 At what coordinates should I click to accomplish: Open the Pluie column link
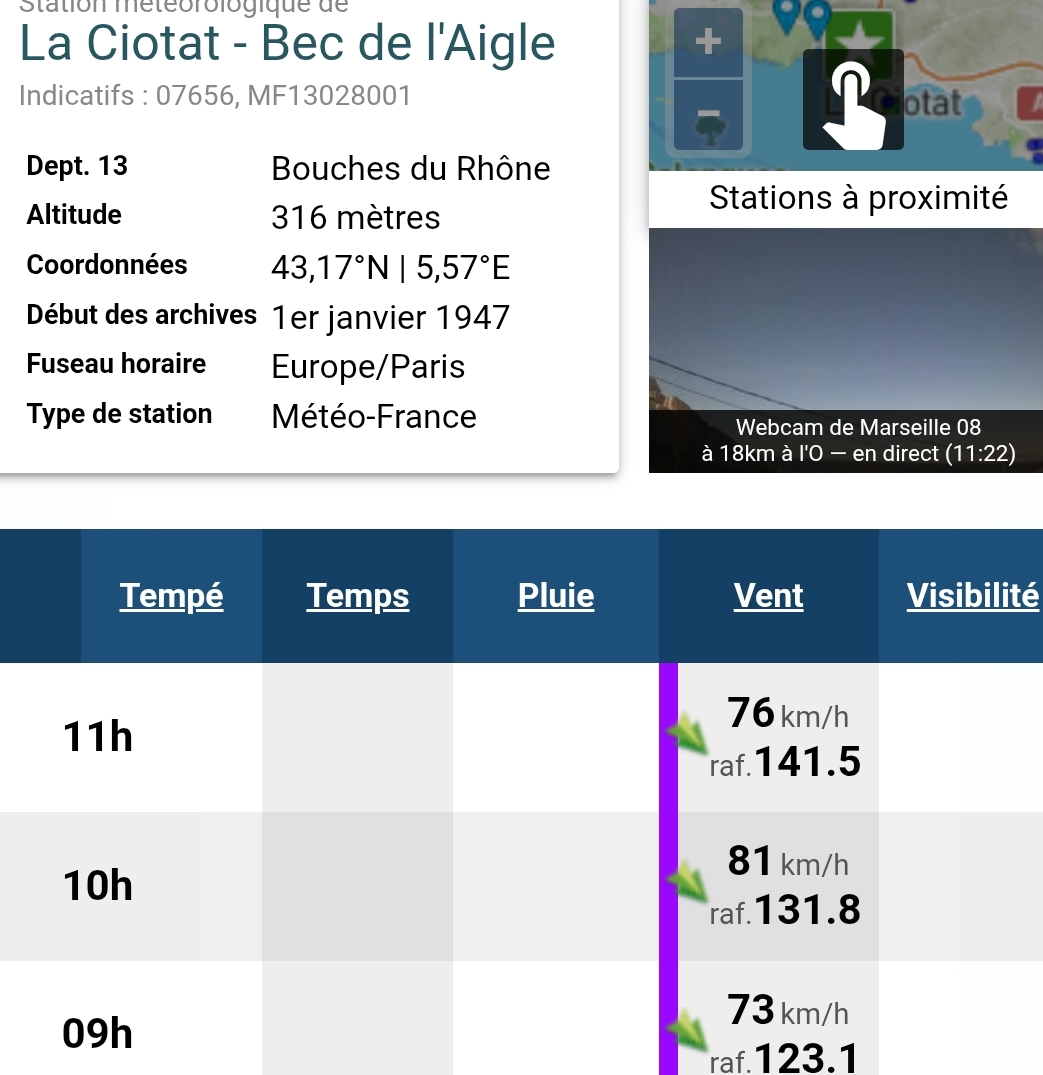pyautogui.click(x=556, y=596)
